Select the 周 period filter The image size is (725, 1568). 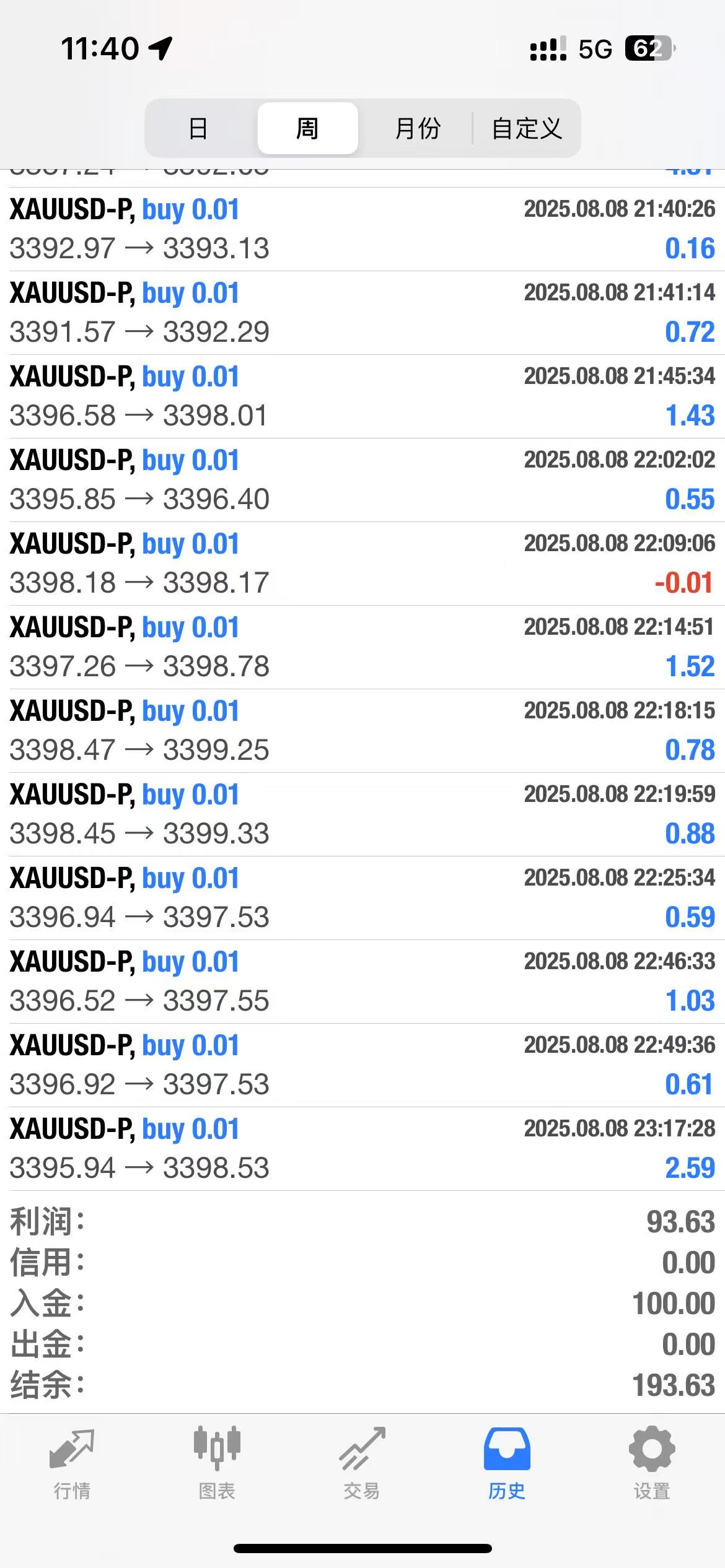(x=307, y=128)
